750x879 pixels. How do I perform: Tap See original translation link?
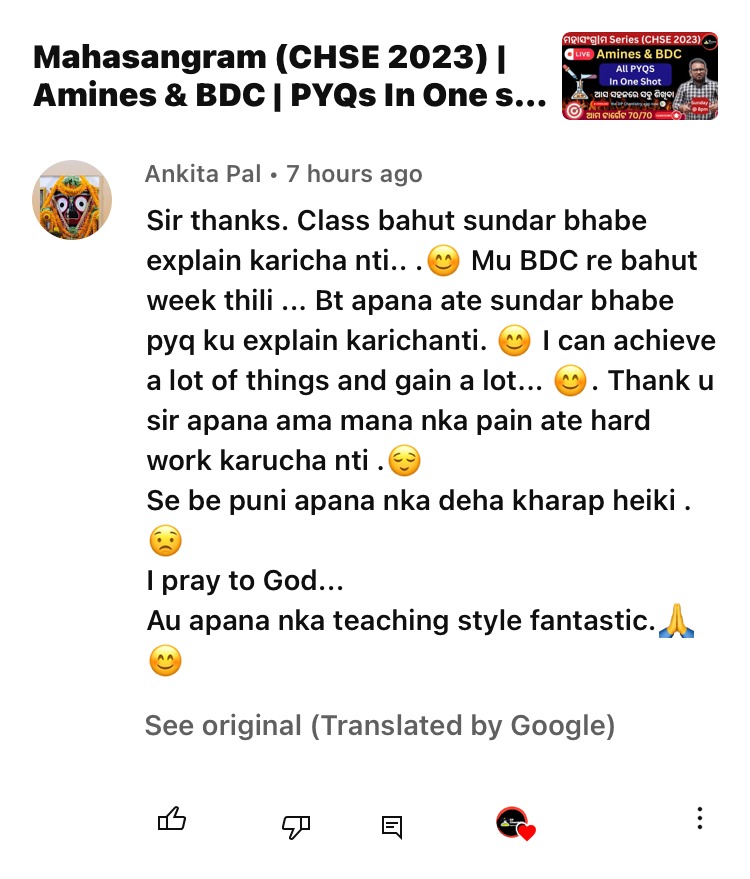coord(379,725)
